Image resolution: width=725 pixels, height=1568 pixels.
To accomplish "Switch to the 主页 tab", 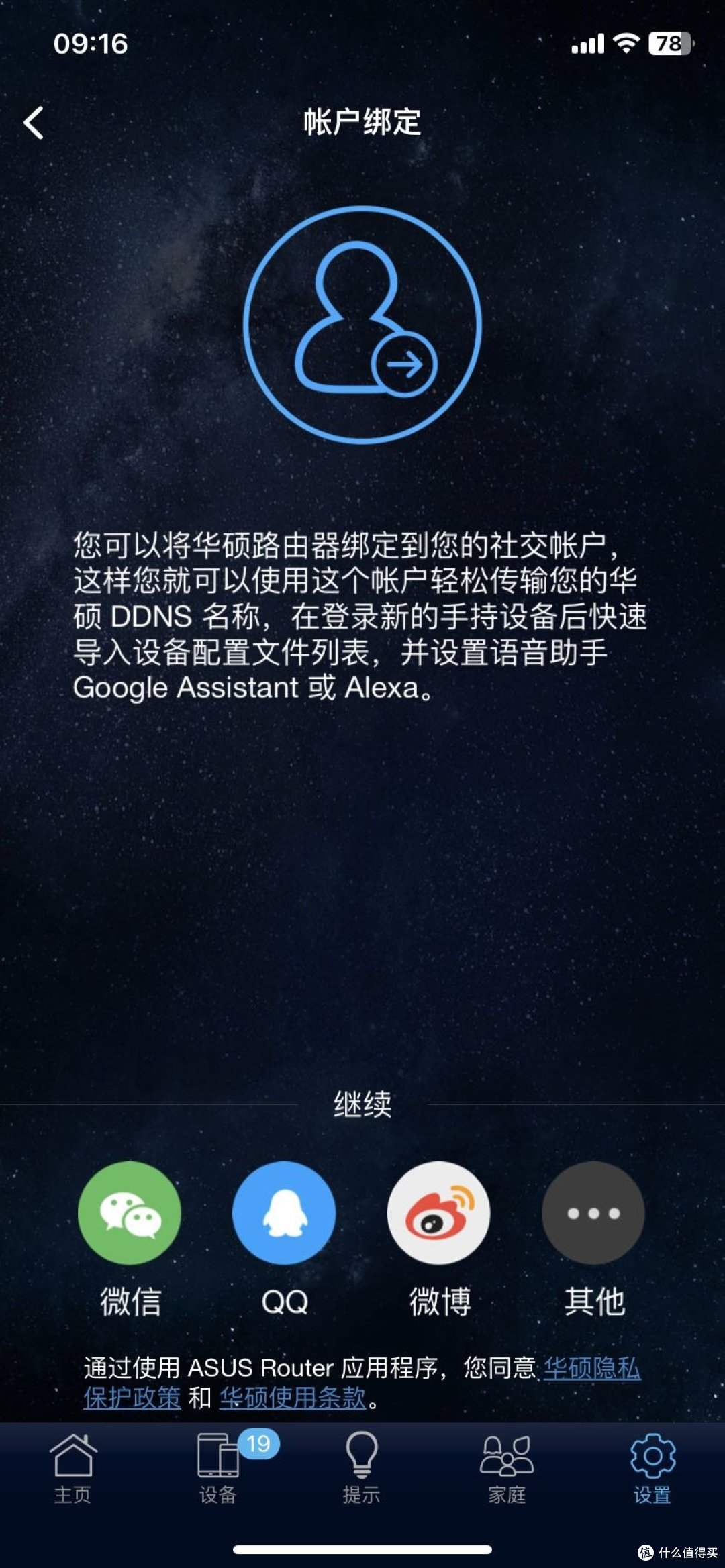I will [x=72, y=1467].
